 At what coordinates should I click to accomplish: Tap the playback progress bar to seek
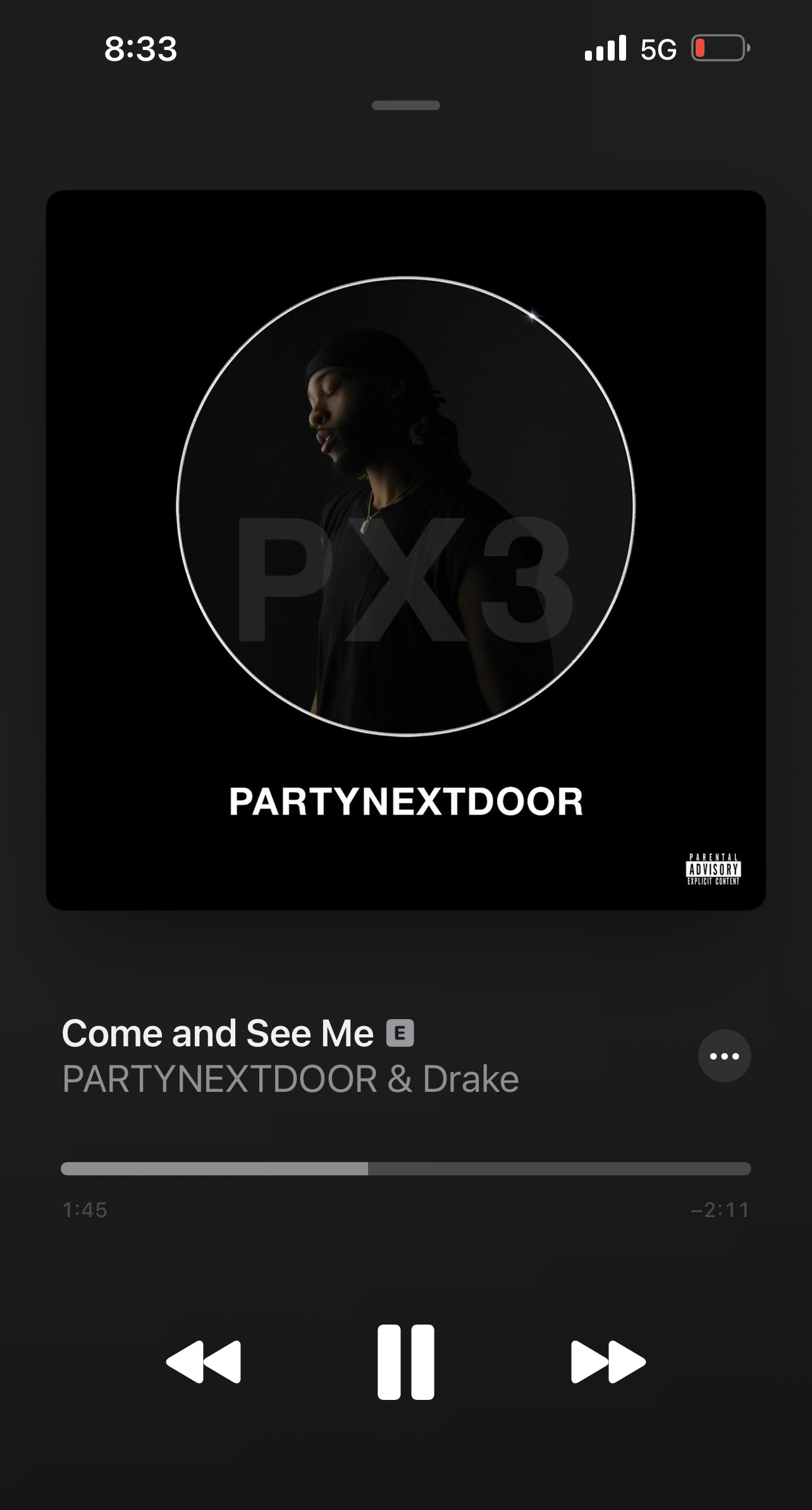click(406, 1168)
